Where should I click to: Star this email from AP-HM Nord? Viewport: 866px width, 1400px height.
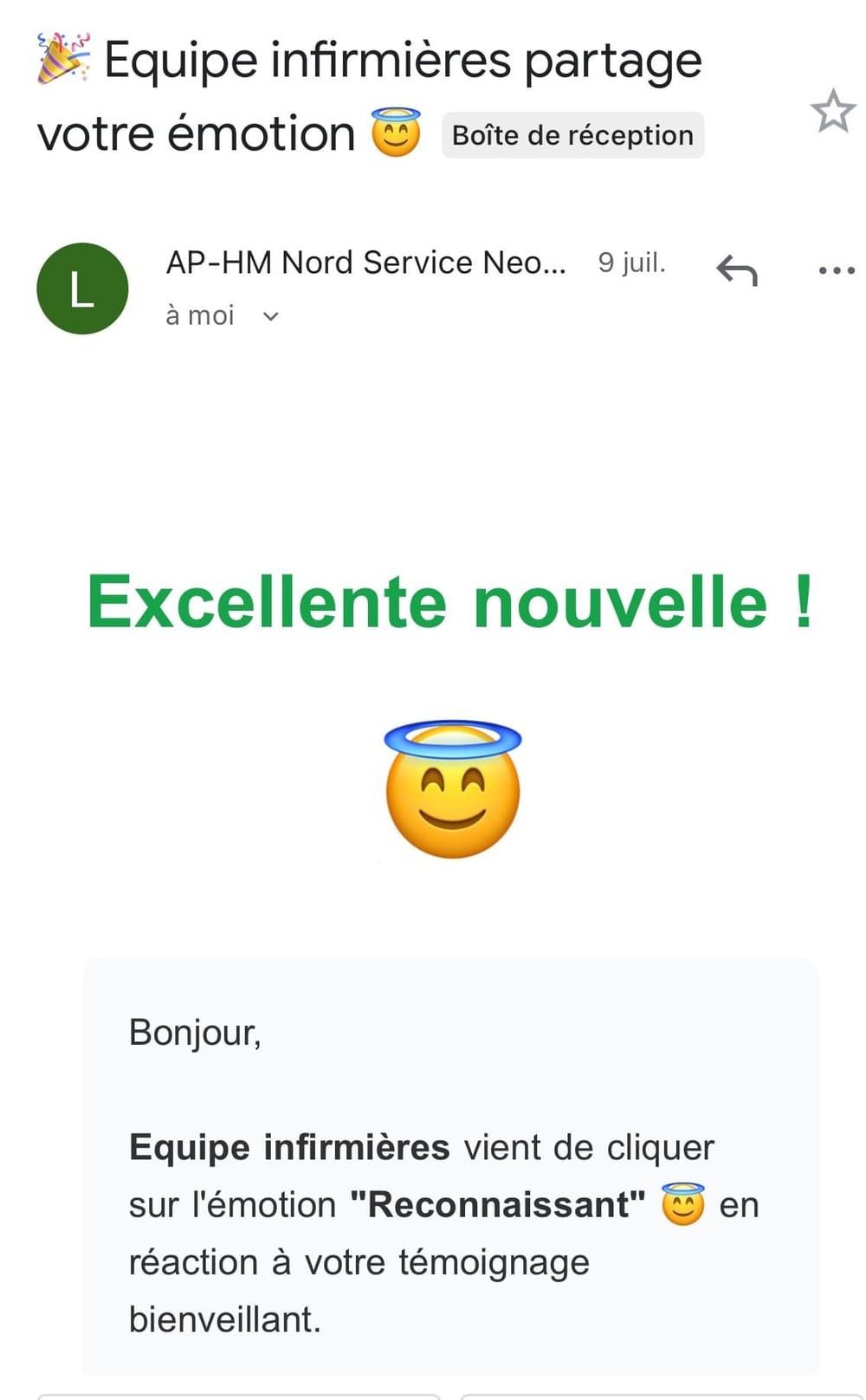pos(832,112)
